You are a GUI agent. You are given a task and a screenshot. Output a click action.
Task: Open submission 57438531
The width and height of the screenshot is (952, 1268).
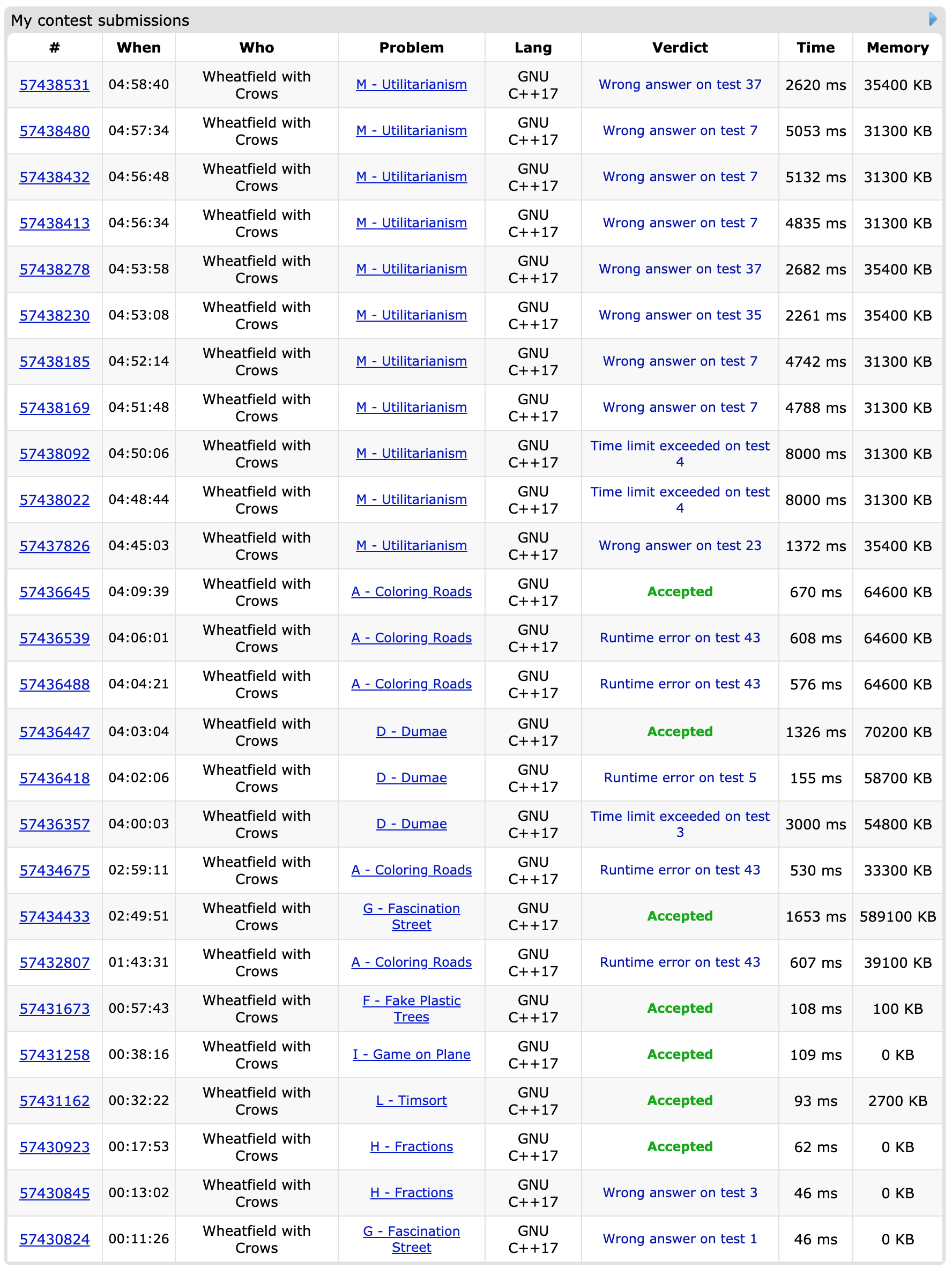[x=55, y=85]
